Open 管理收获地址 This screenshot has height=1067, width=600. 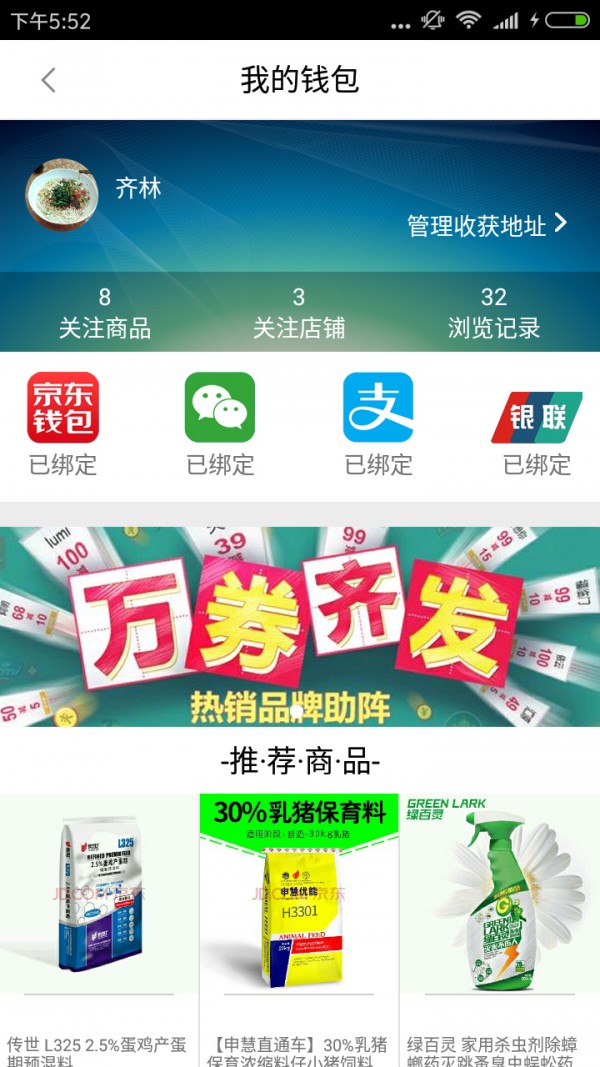click(487, 225)
